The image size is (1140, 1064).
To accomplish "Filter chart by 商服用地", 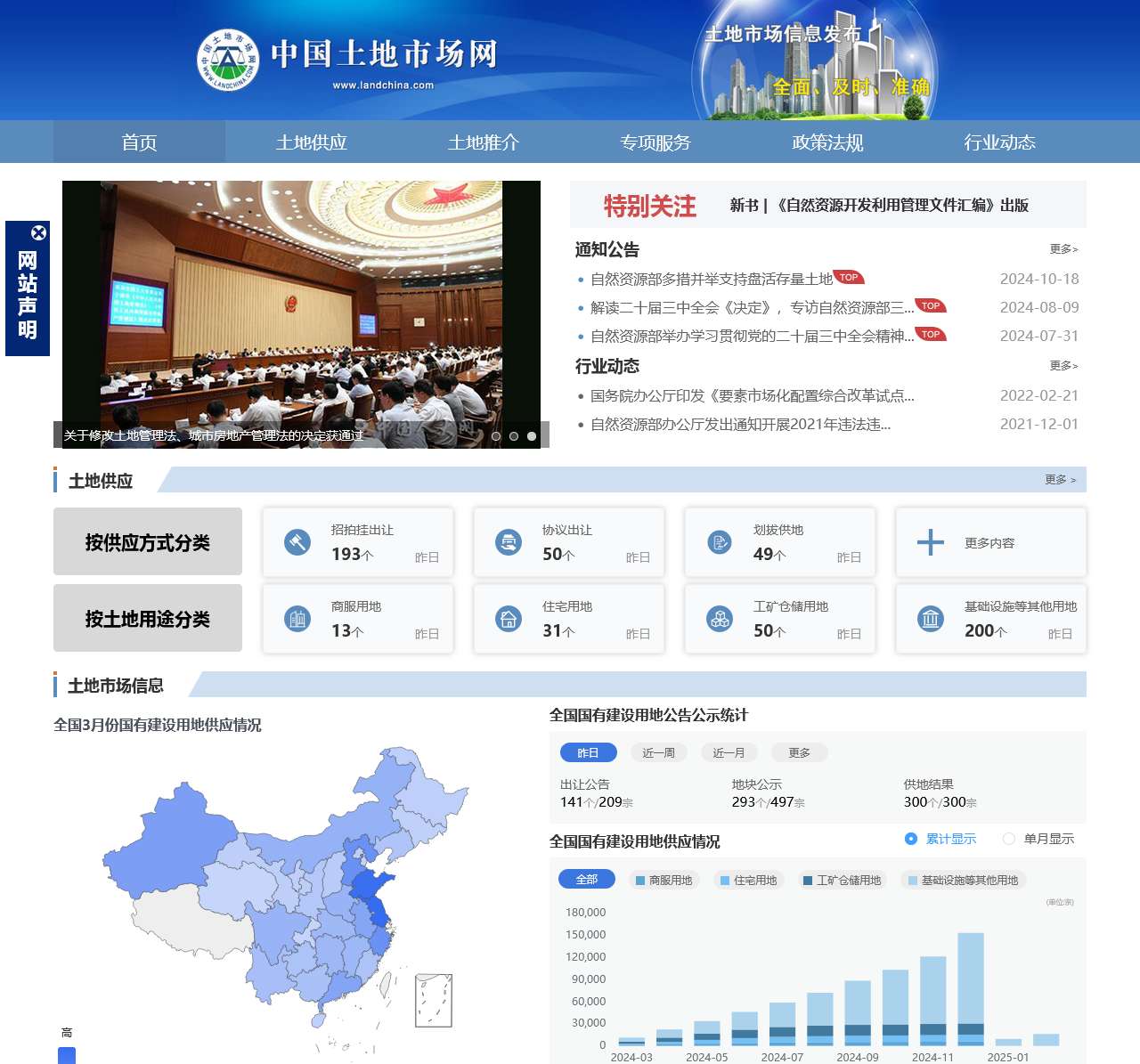I will point(664,881).
